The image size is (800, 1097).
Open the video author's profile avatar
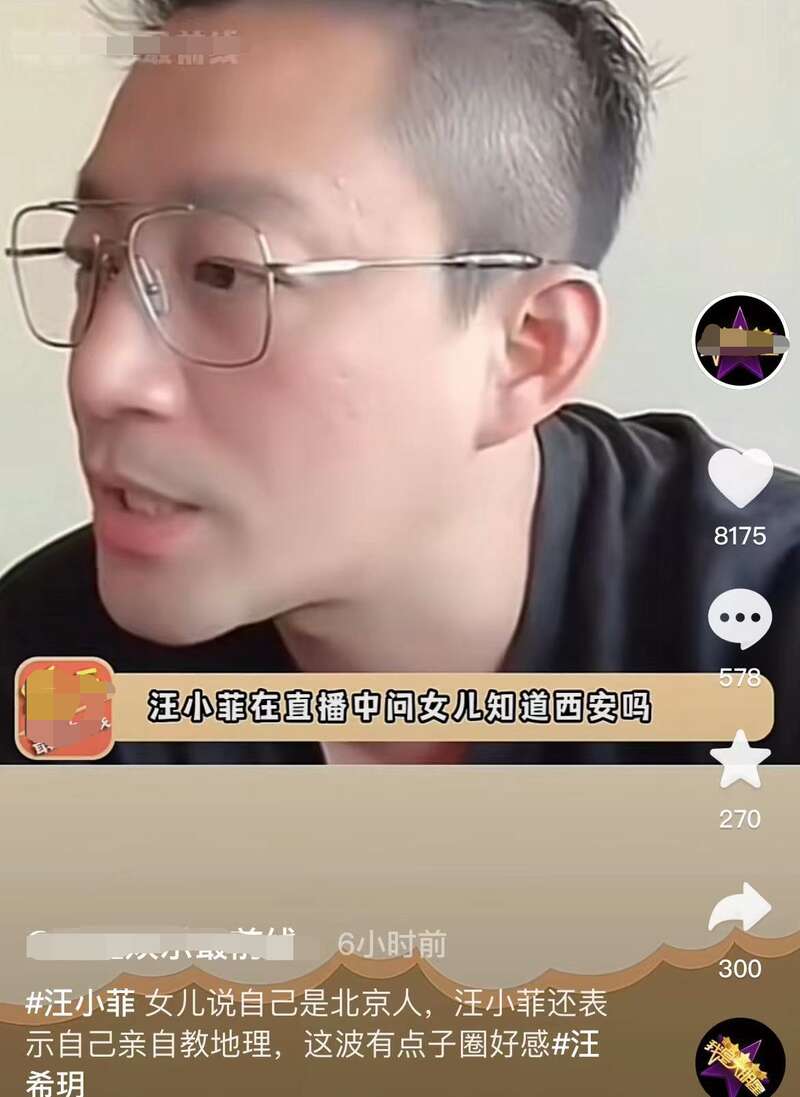(x=740, y=341)
